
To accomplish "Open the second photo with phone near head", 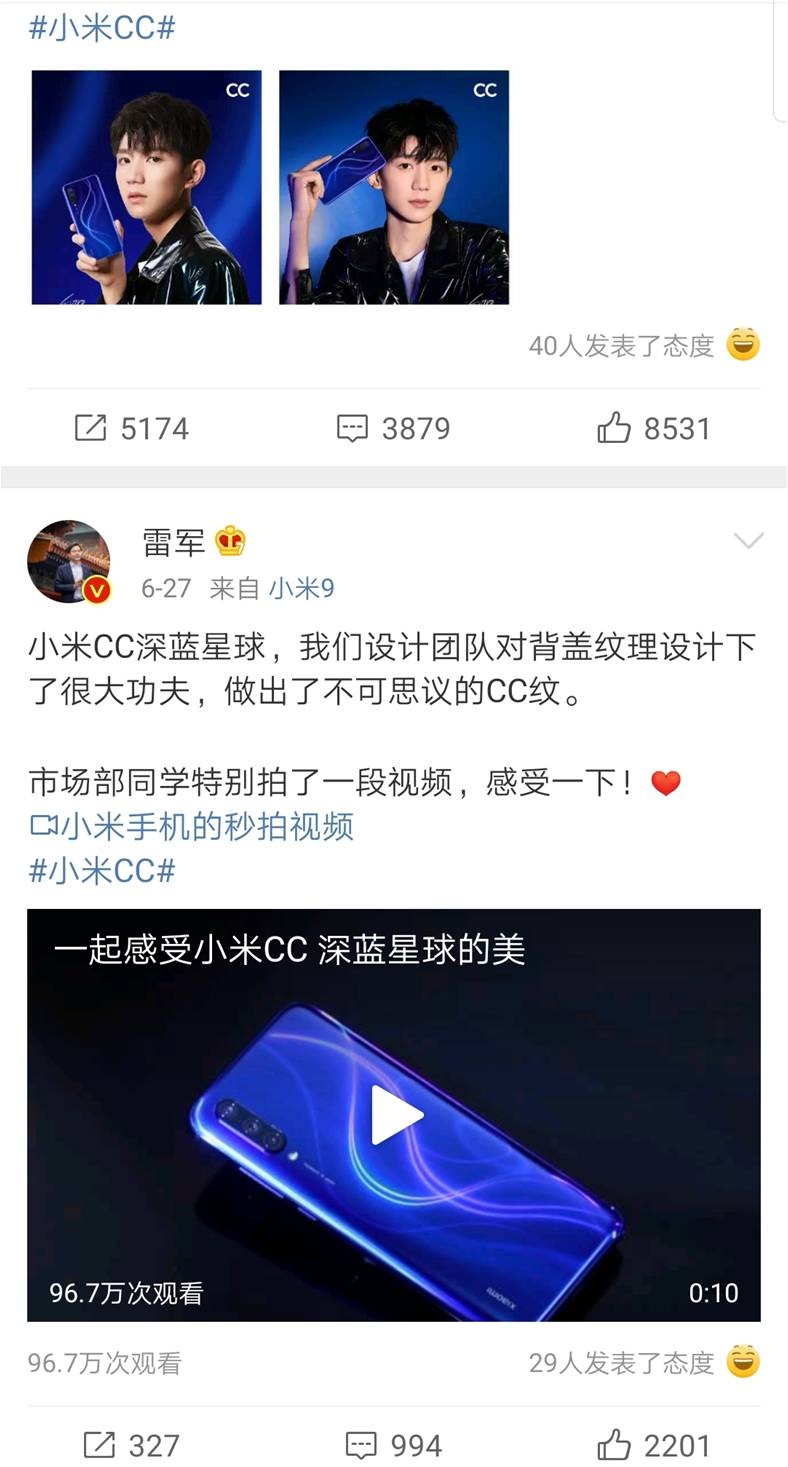I will click(394, 187).
